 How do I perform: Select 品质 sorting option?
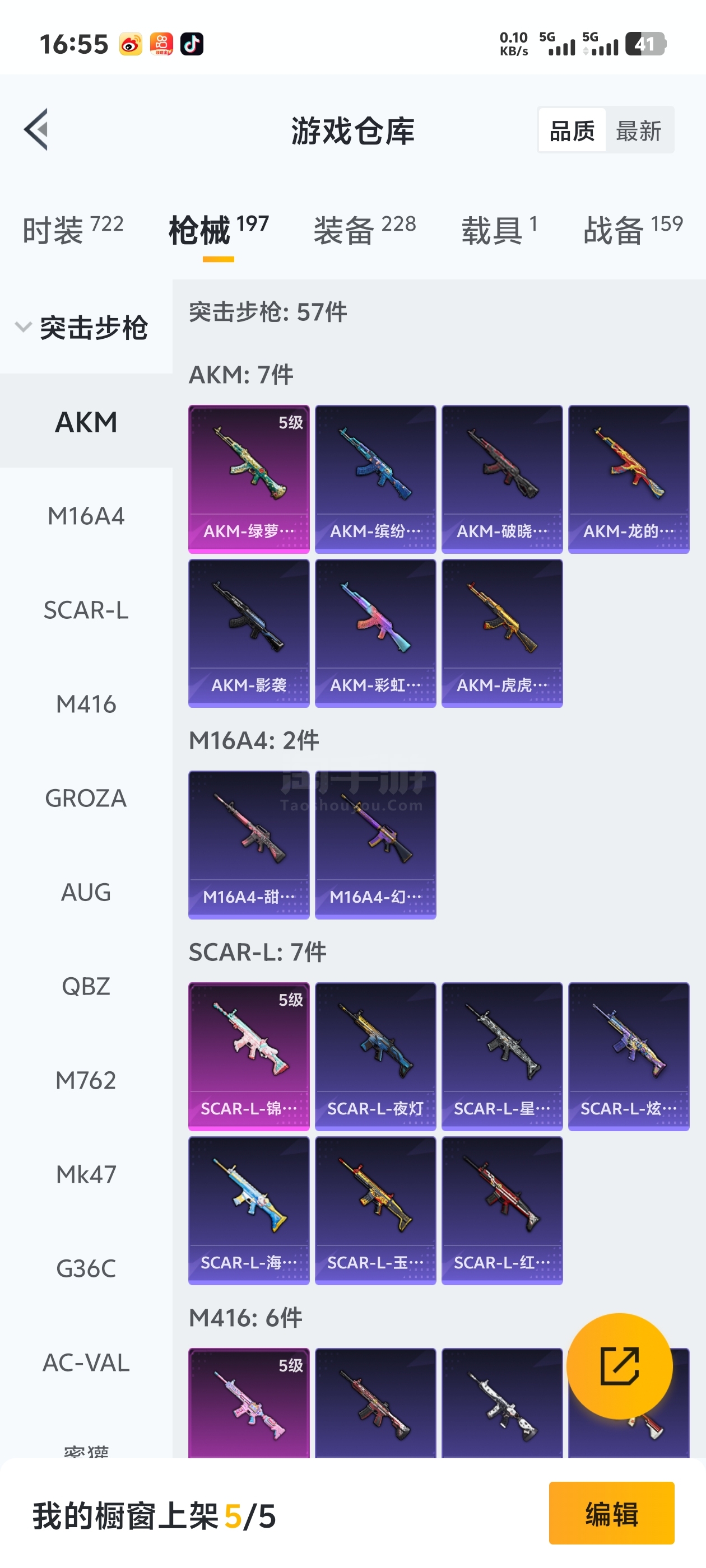pyautogui.click(x=572, y=131)
